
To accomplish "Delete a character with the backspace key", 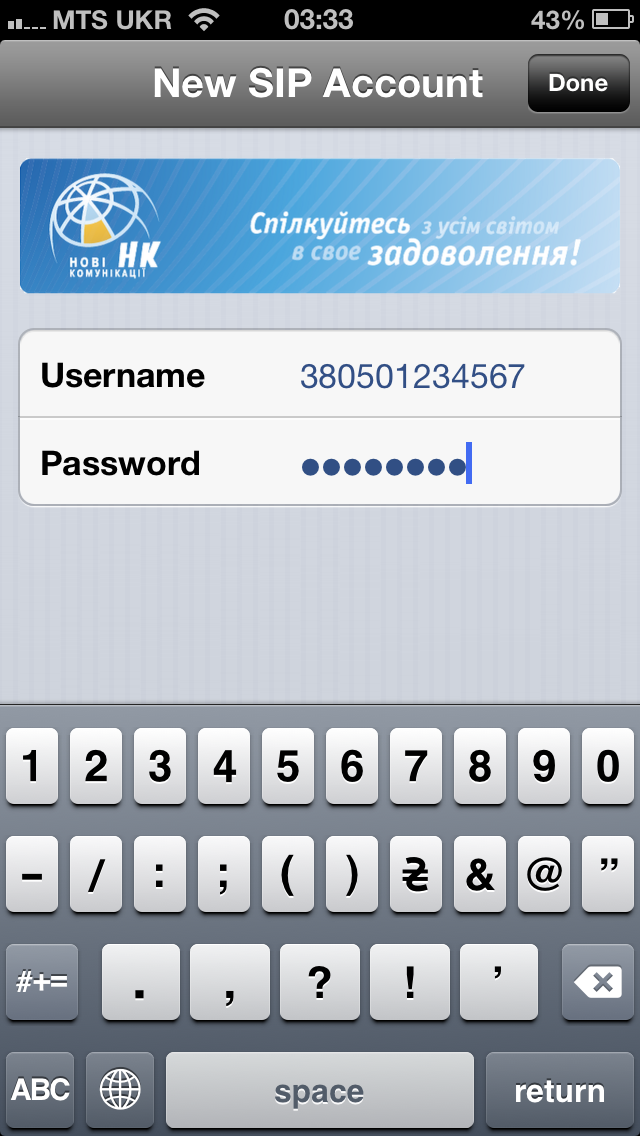I will (x=597, y=982).
